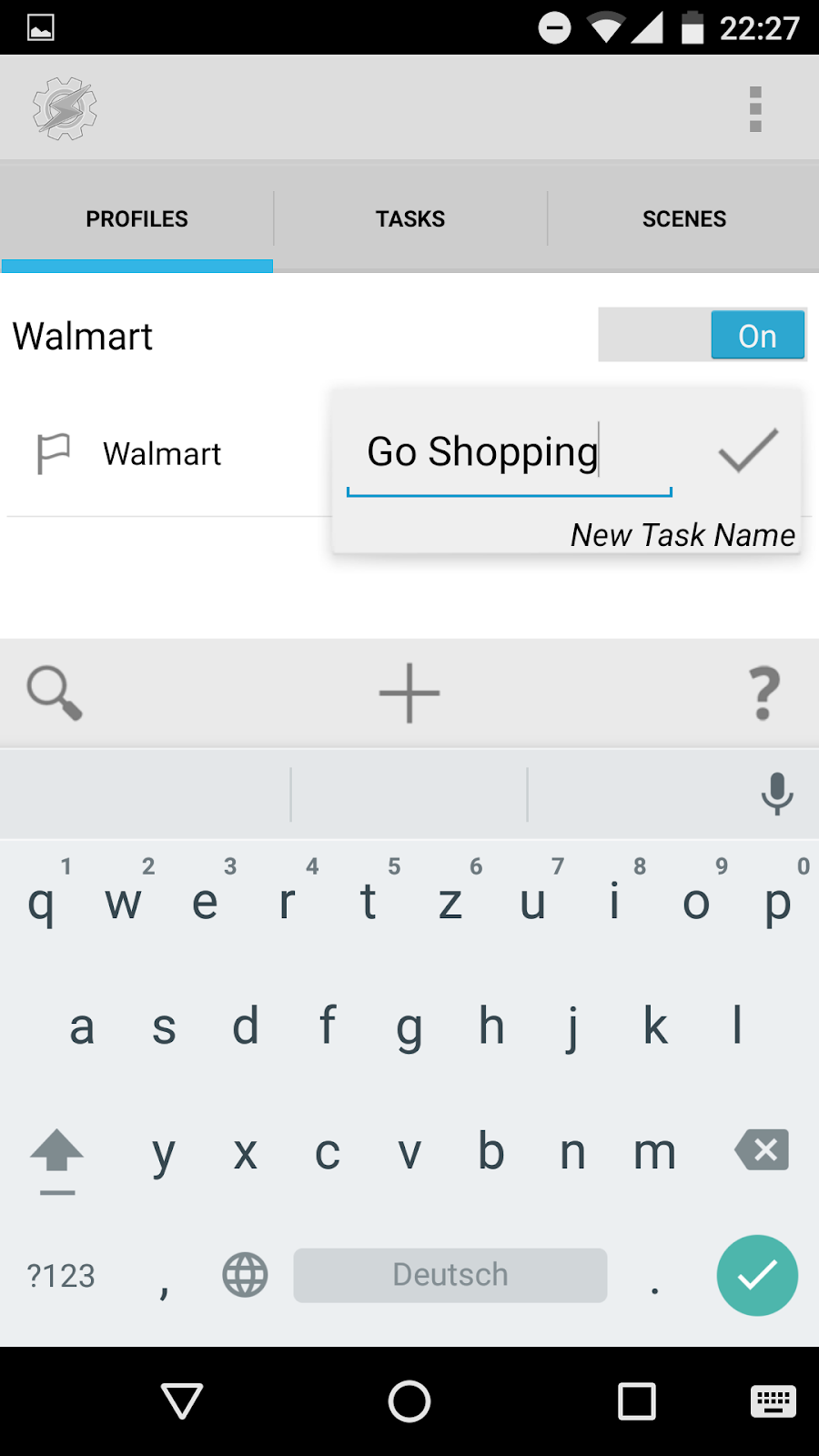
Task: Open the ?123 symbols keyboard
Action: point(61,1276)
